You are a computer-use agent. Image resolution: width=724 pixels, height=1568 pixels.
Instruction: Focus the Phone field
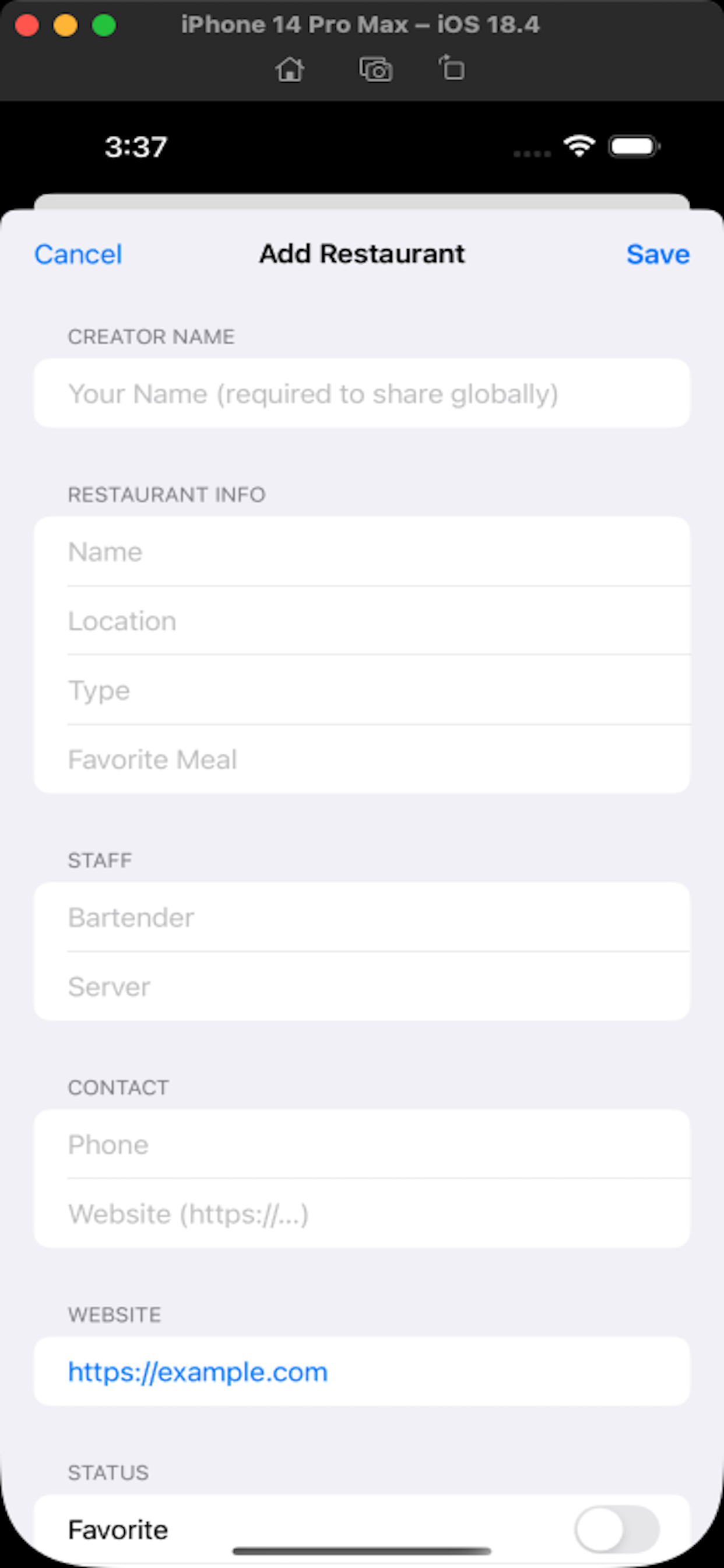pos(361,1145)
